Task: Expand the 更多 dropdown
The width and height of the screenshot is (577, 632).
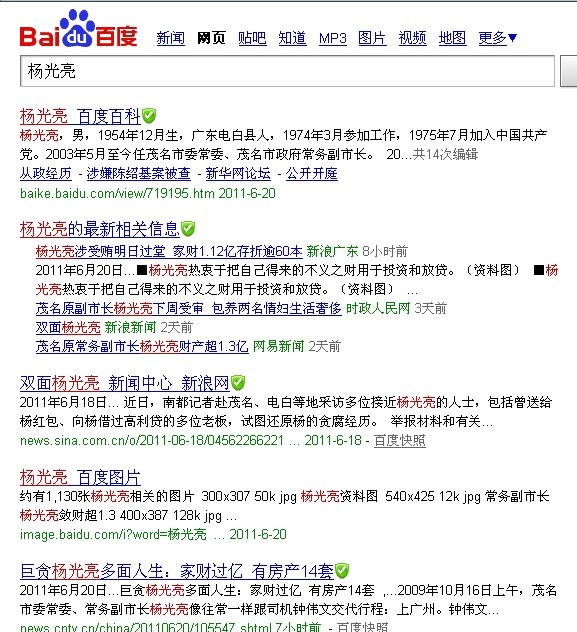Action: click(498, 38)
